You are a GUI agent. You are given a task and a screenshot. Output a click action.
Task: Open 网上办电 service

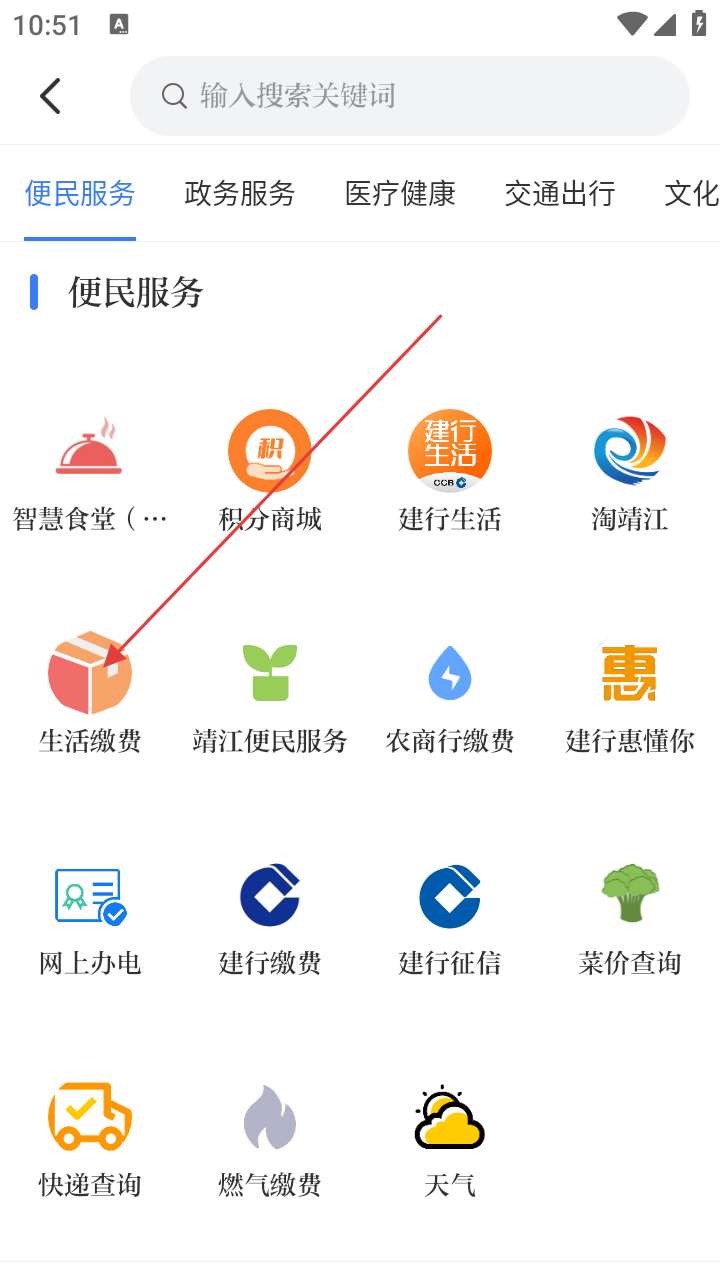tap(90, 916)
